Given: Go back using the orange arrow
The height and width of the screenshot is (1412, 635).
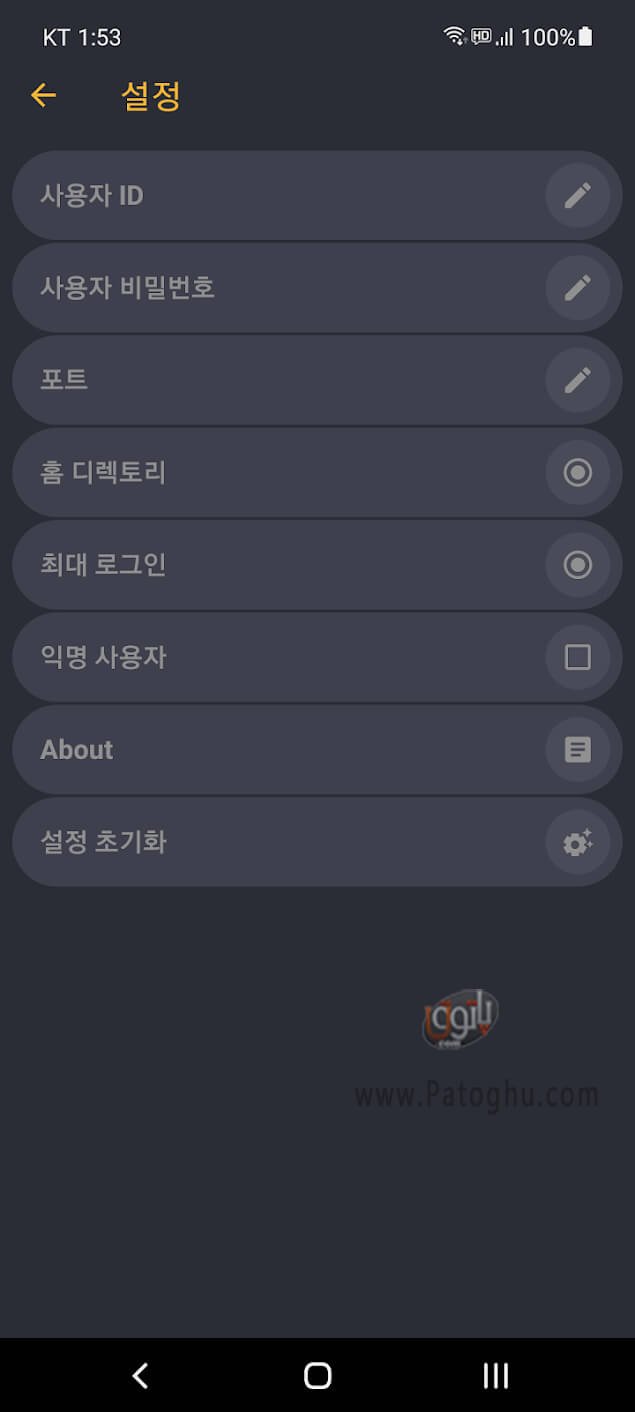Looking at the screenshot, I should coord(43,96).
